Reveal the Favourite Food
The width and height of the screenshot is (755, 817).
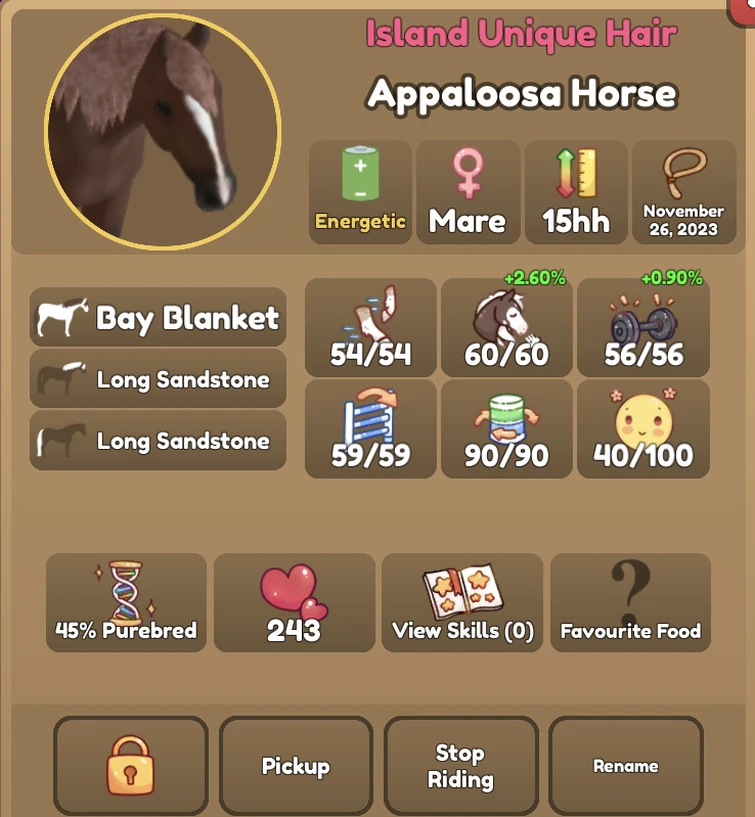[630, 603]
